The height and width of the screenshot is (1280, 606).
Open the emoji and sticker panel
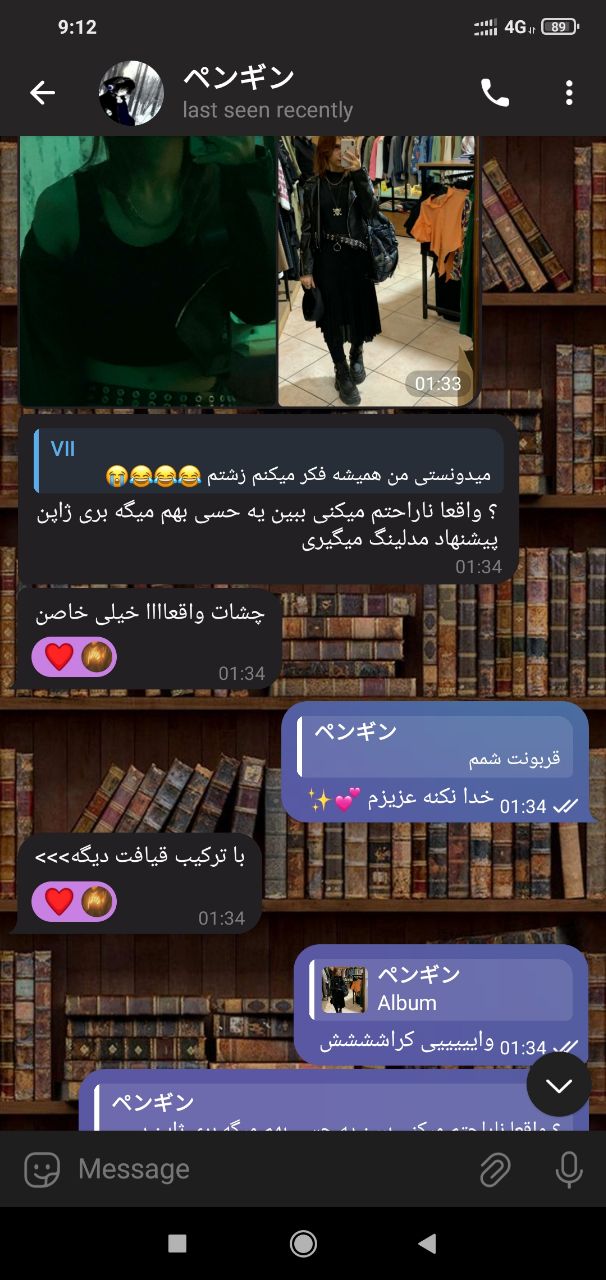point(42,1169)
